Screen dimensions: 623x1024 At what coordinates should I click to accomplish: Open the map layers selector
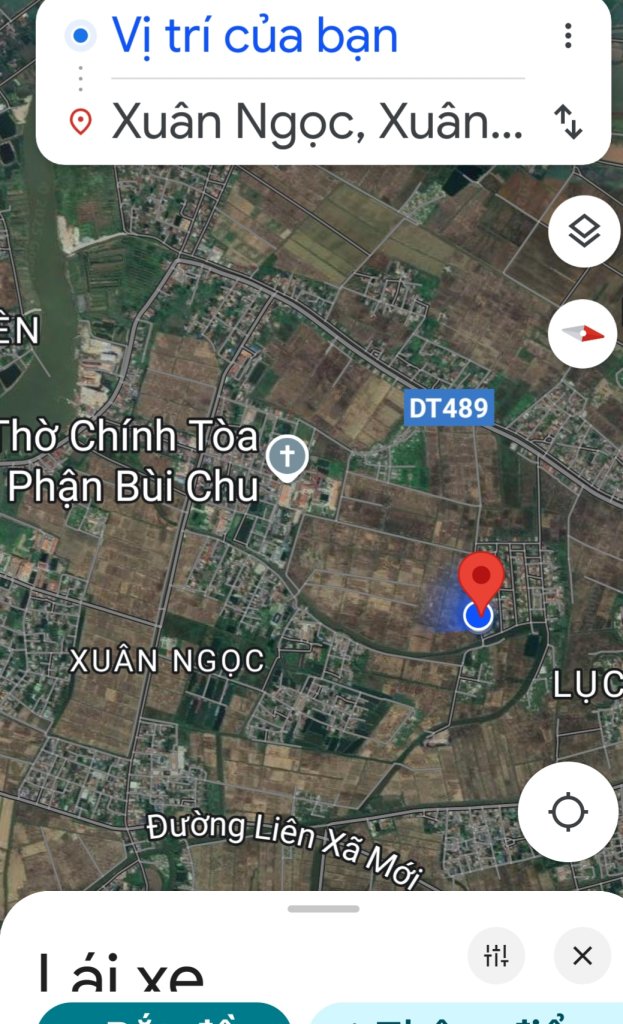coord(584,232)
